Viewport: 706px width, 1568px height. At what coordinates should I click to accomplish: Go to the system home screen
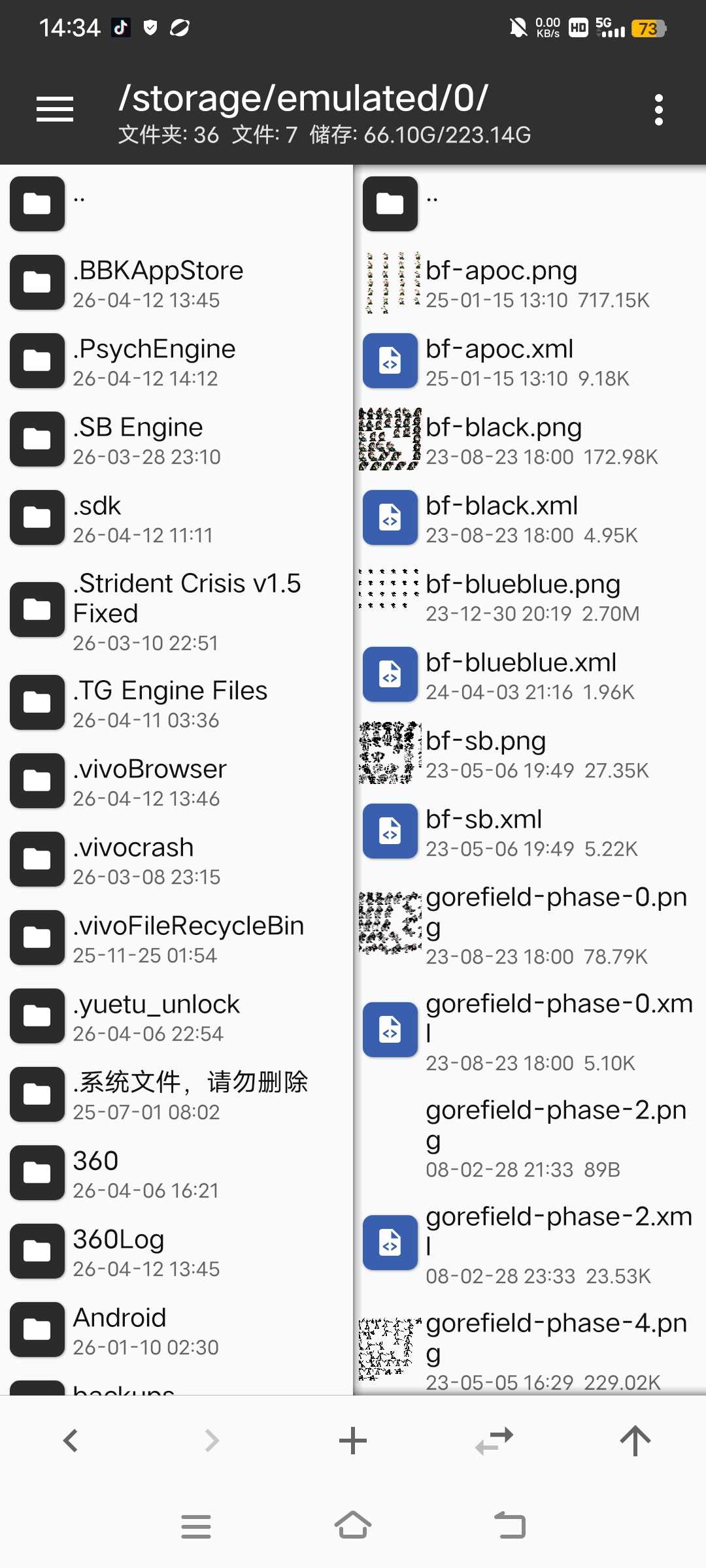coord(353,1526)
